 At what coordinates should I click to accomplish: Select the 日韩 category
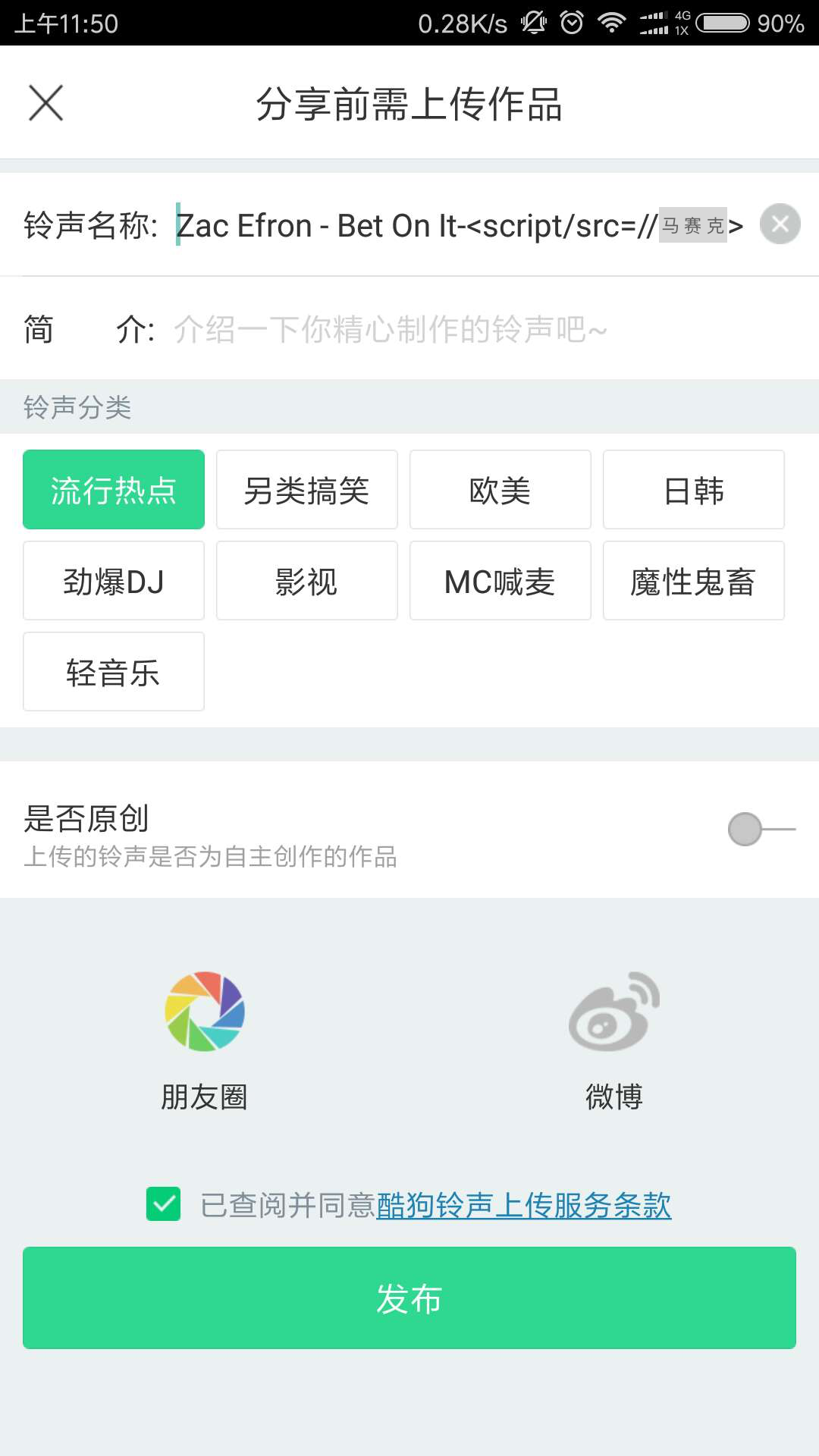click(694, 489)
